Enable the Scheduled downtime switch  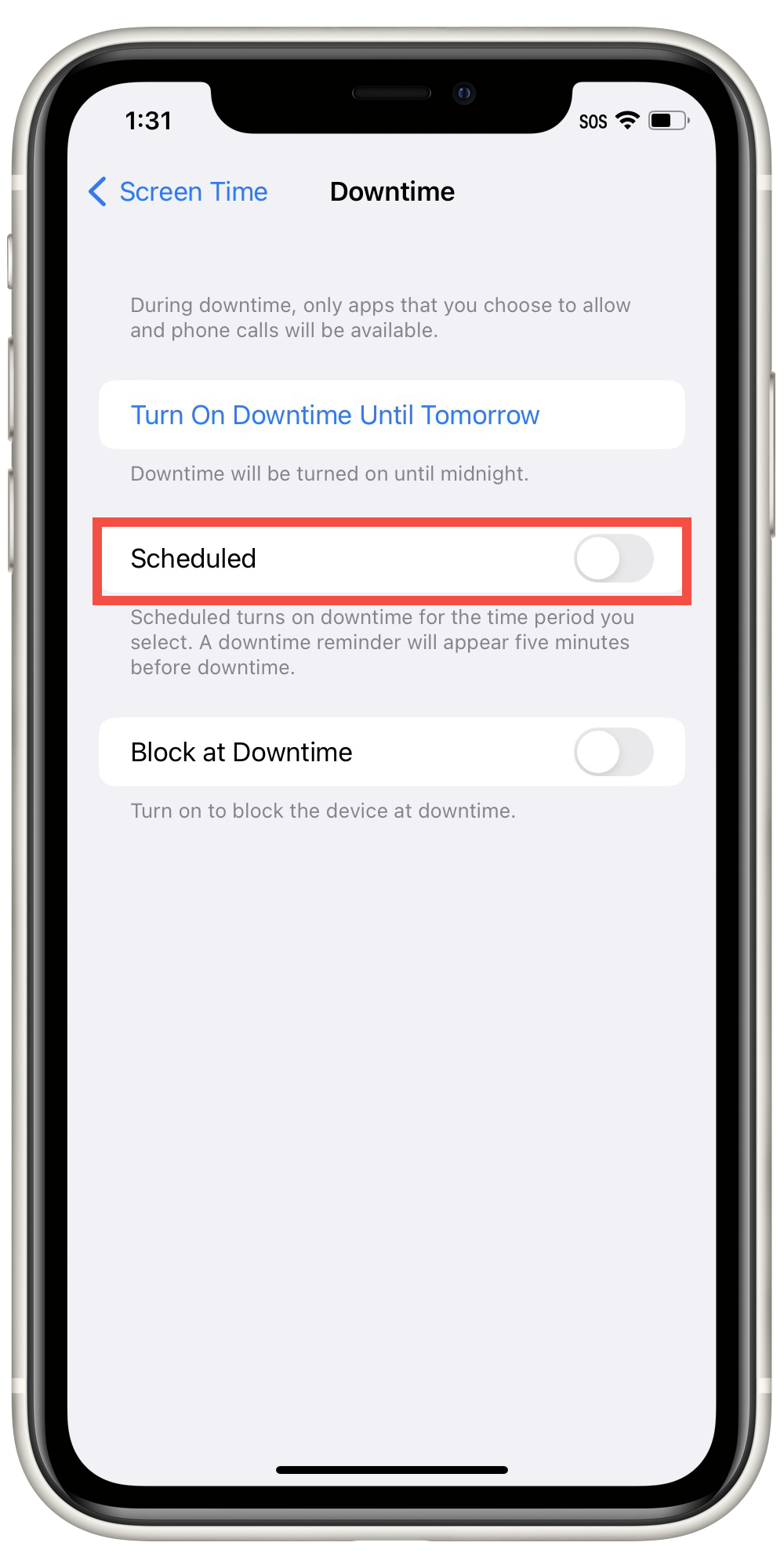[613, 559]
